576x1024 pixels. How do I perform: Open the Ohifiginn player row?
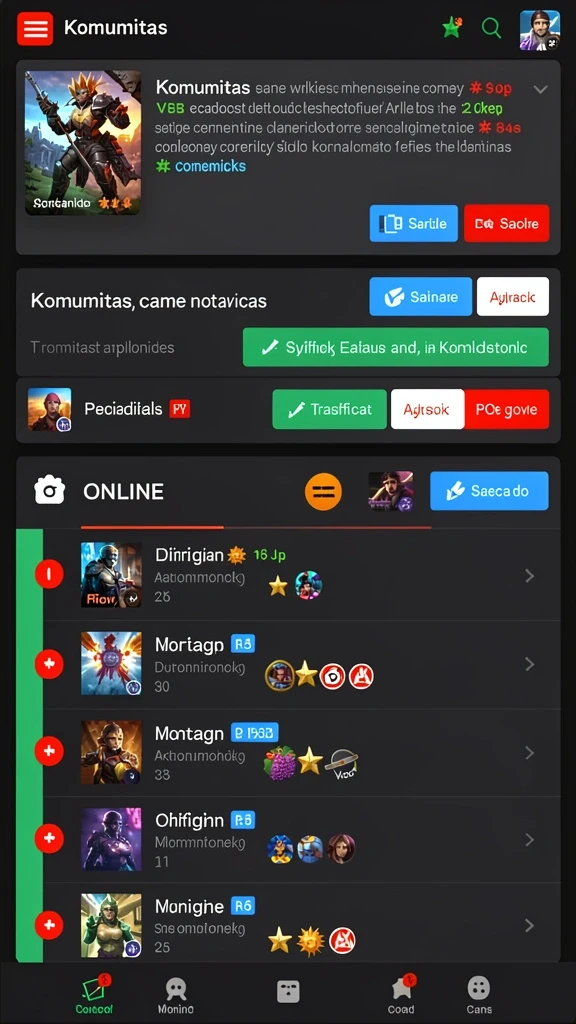[288, 839]
